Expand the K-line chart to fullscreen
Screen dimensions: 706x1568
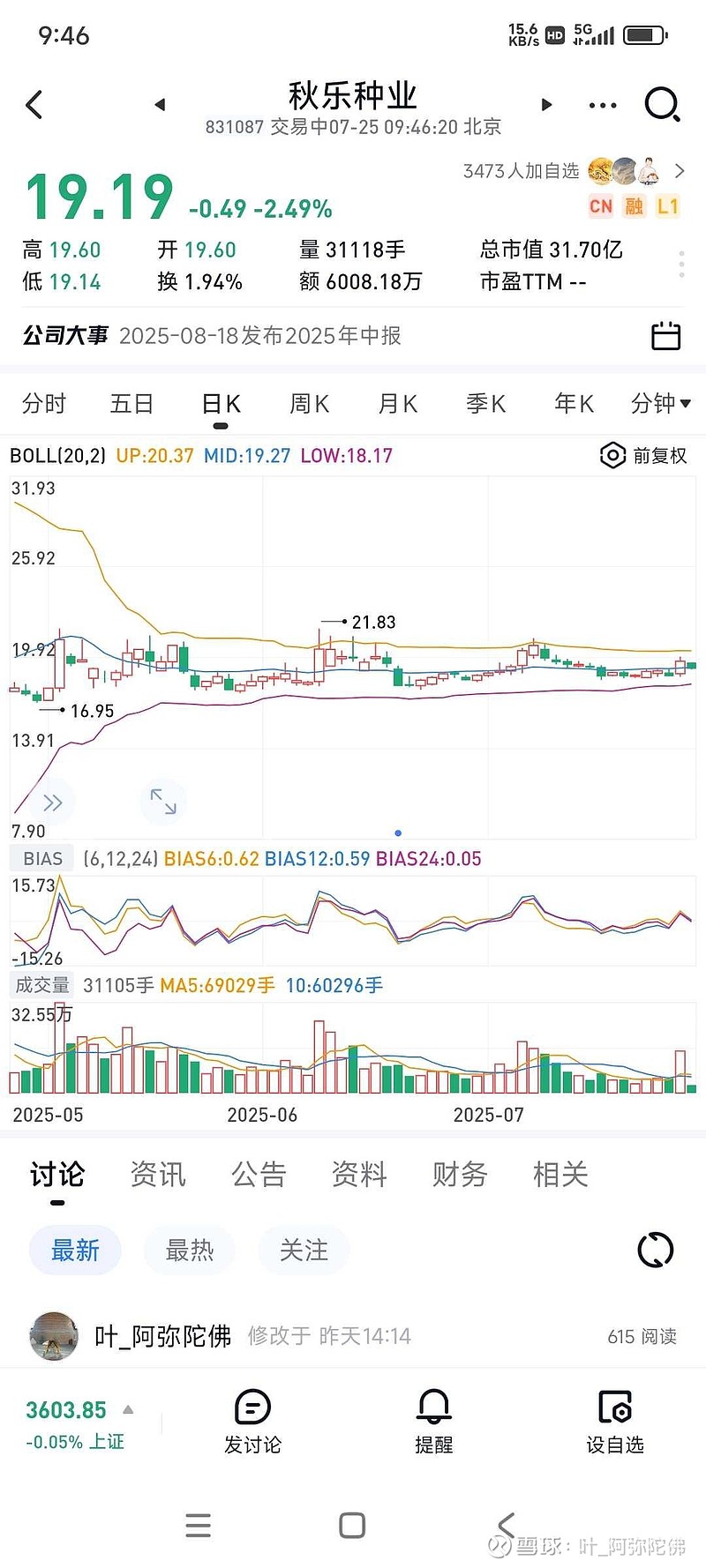point(162,801)
